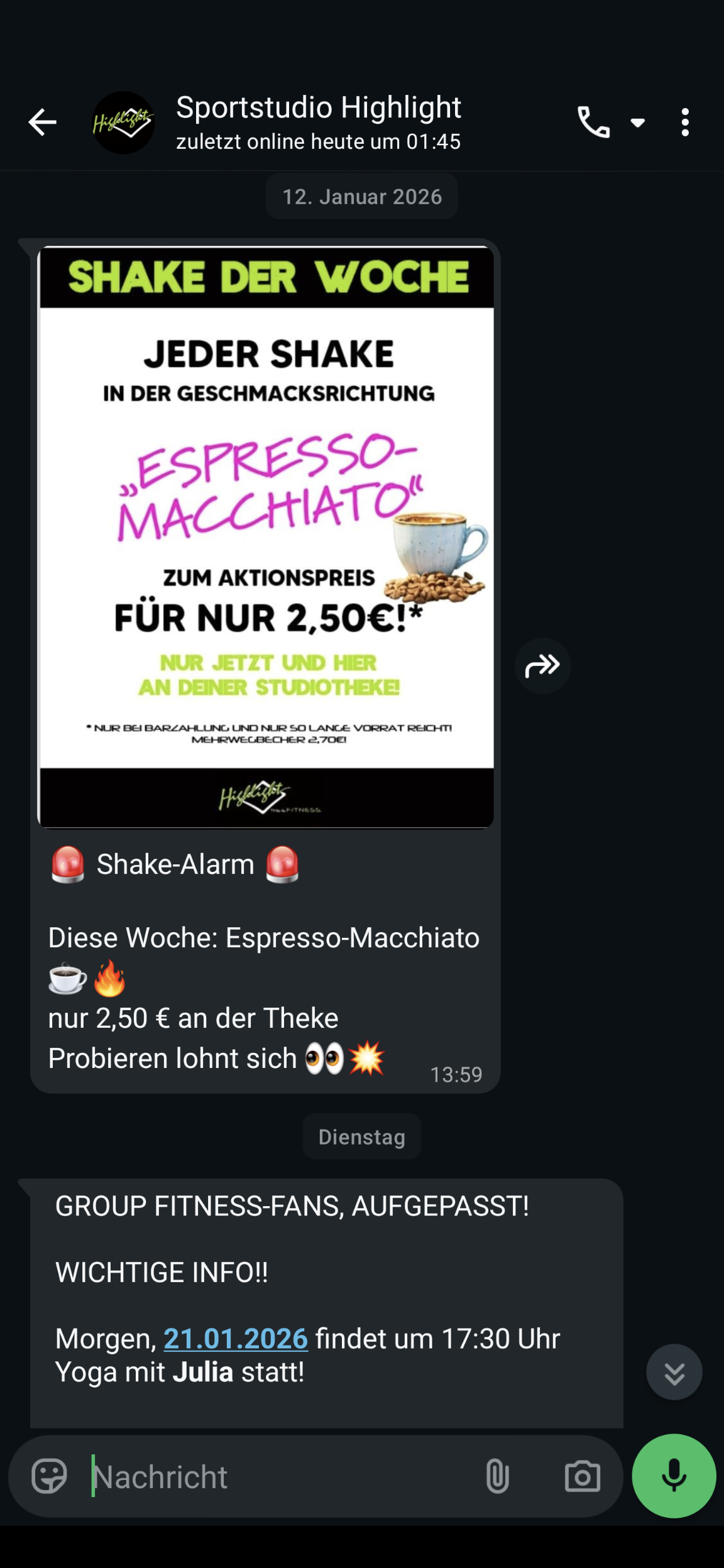
Task: Jump to the latest messages
Action: coord(674,1372)
